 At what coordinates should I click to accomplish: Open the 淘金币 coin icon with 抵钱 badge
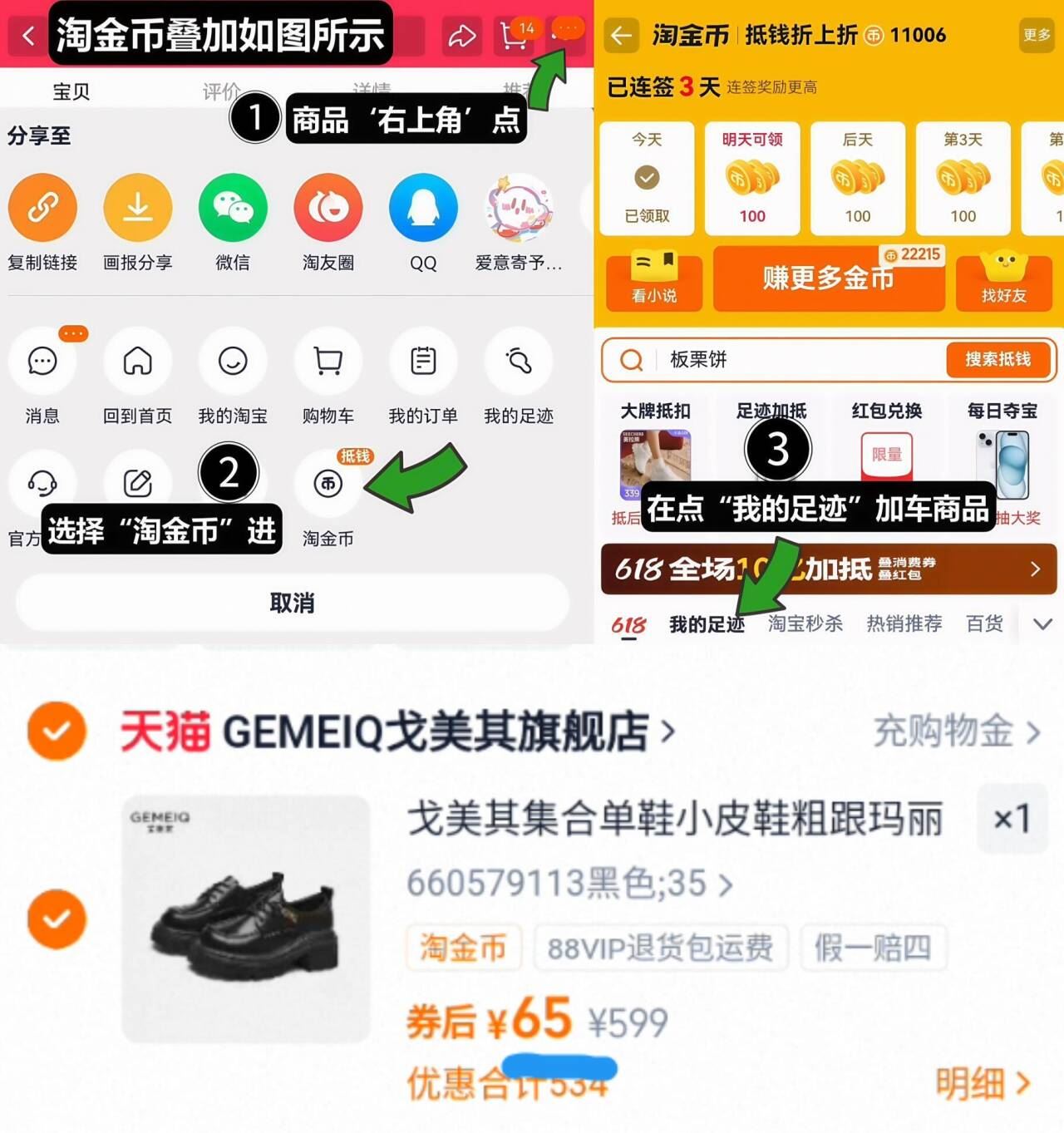click(328, 484)
